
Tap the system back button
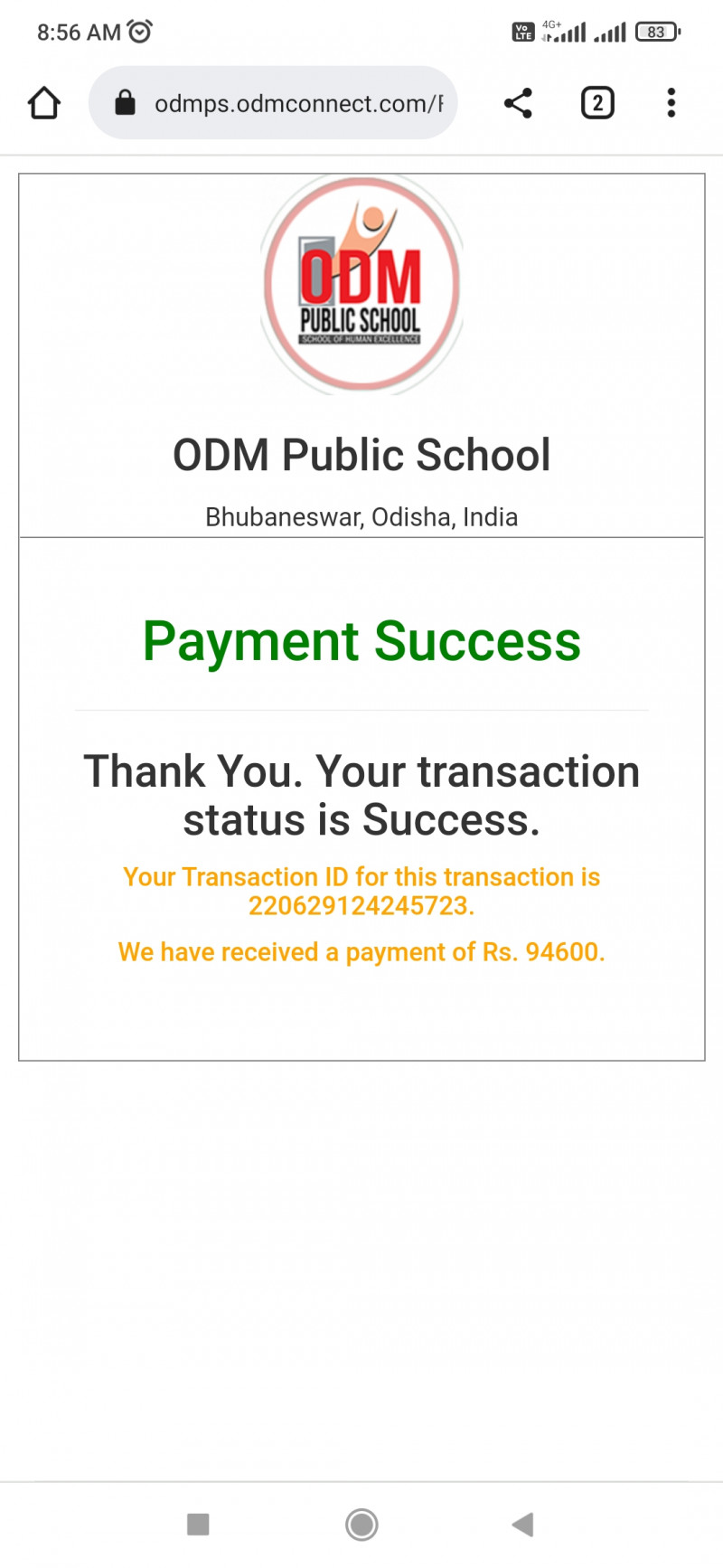click(x=522, y=1524)
